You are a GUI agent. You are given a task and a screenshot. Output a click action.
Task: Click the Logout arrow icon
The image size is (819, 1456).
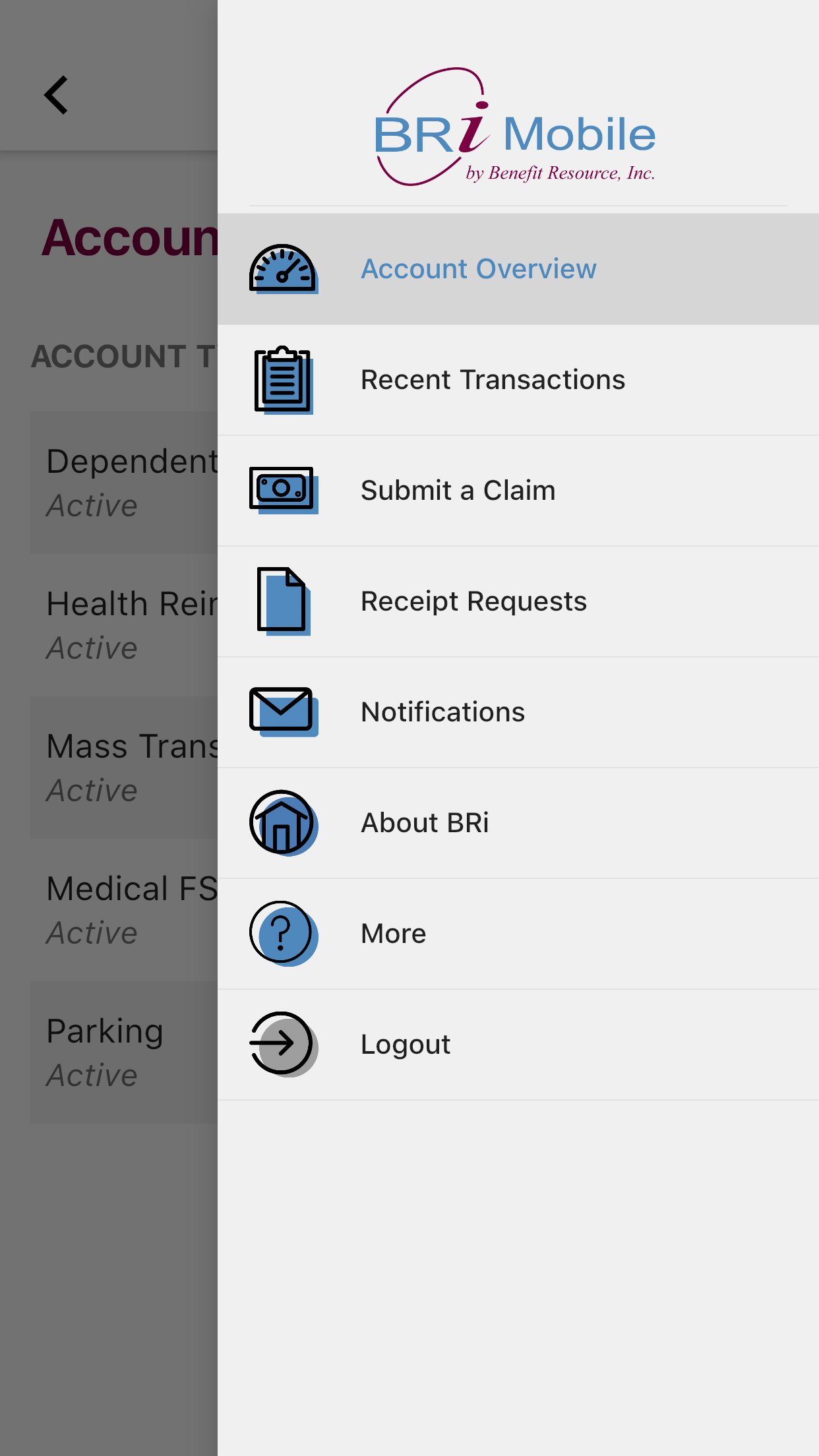[283, 1044]
